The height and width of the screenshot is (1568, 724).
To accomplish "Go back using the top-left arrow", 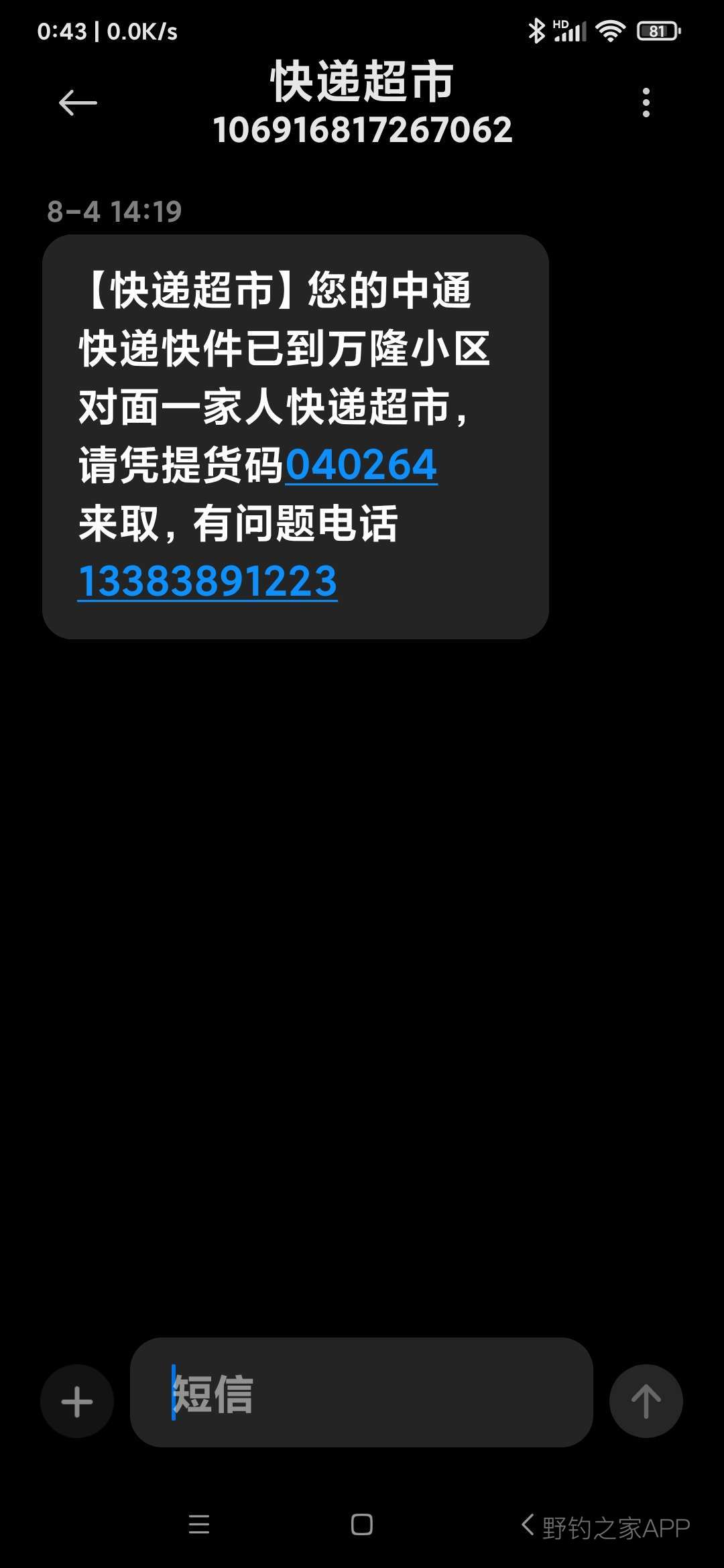I will pos(78,103).
